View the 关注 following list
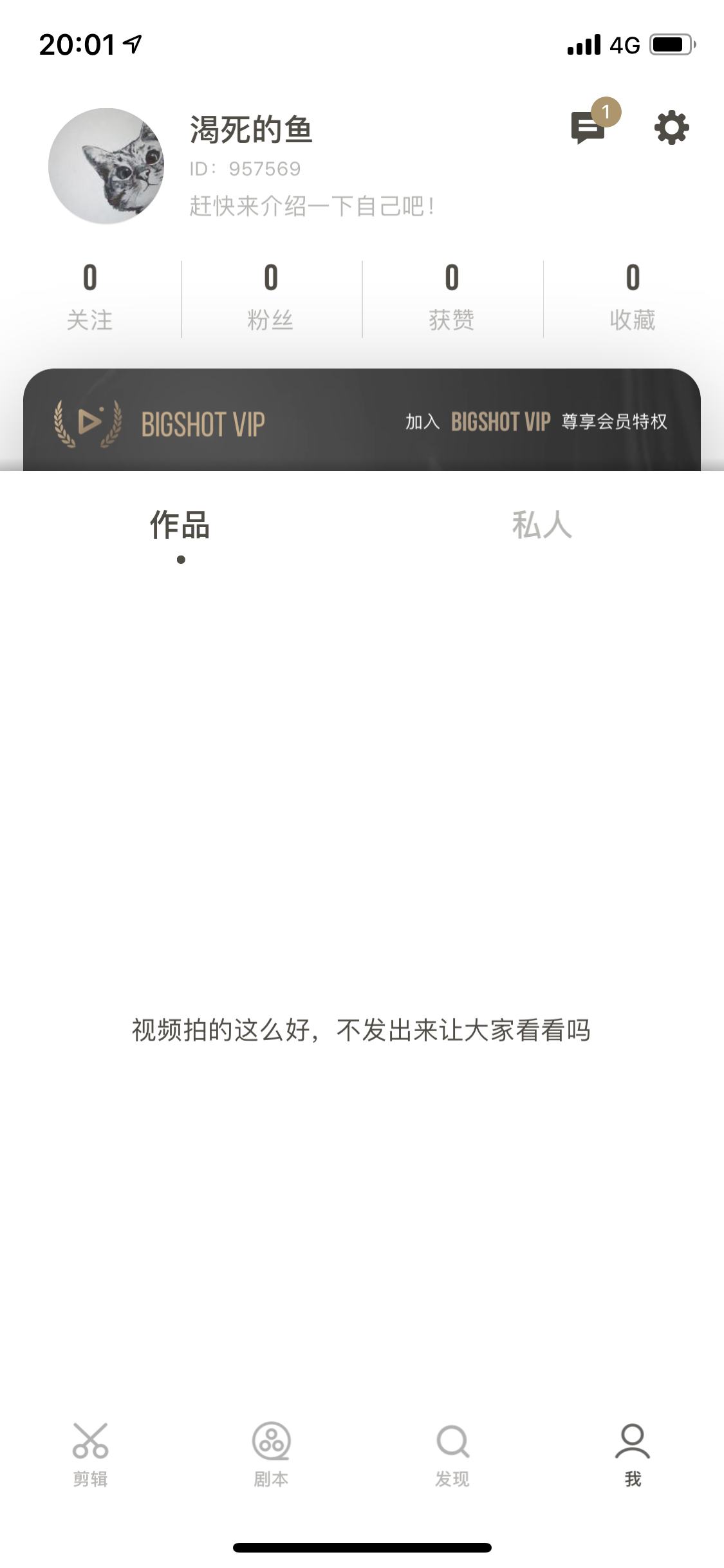The image size is (724, 1568). point(90,298)
